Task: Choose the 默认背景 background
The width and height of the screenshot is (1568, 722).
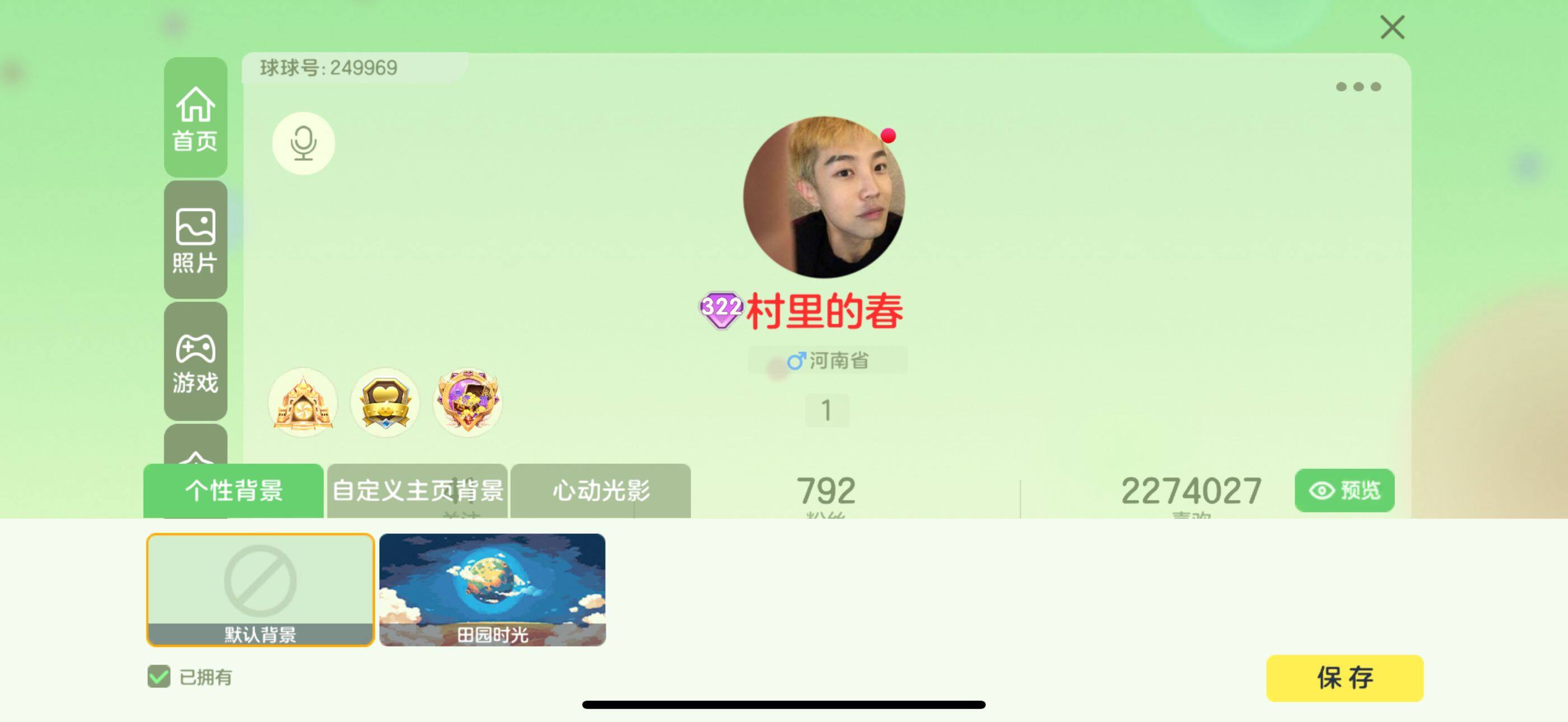Action: click(260, 589)
